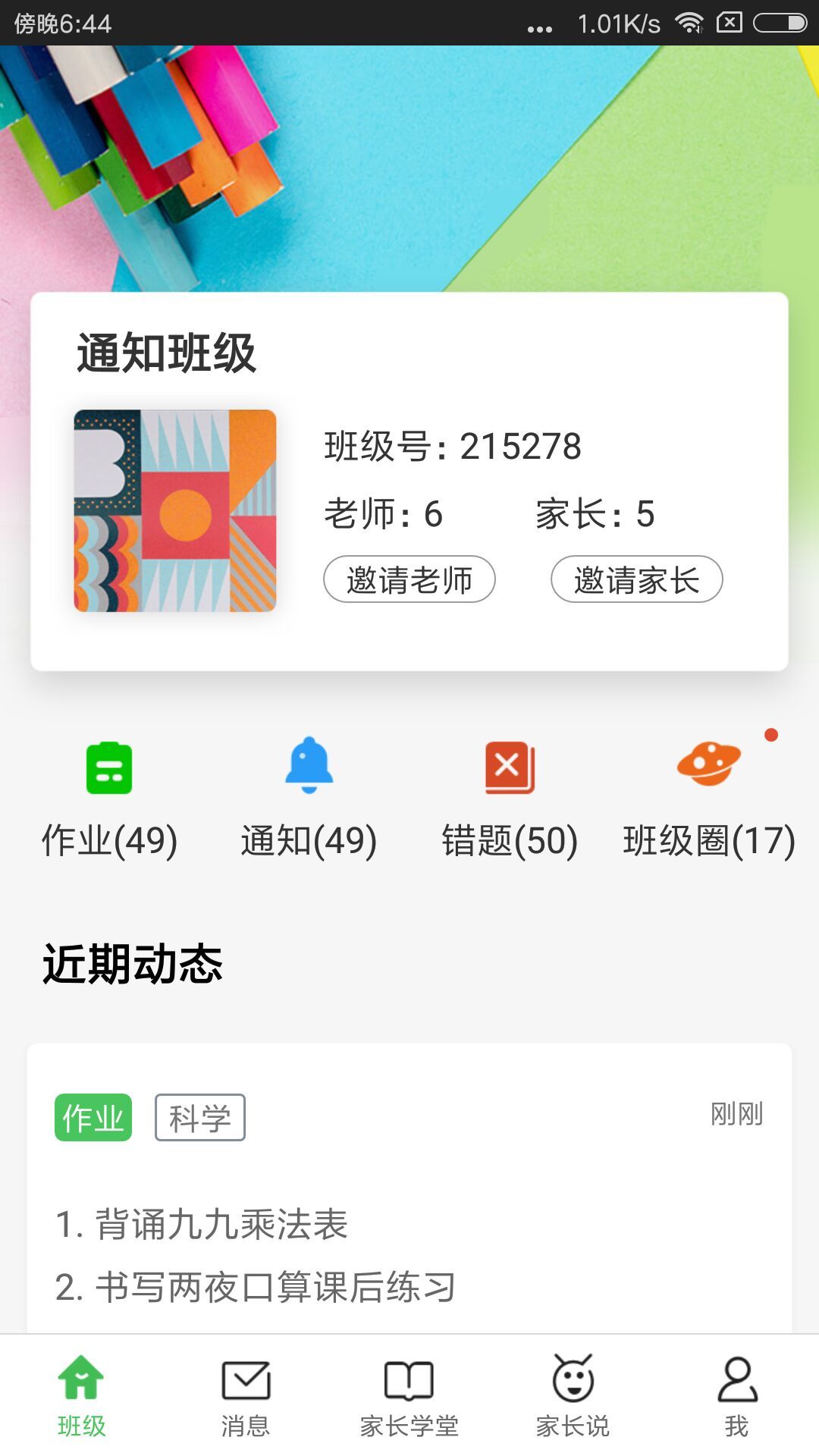This screenshot has height=1456, width=819.
Task: Select the 班级 tab
Action: pos(81,1397)
